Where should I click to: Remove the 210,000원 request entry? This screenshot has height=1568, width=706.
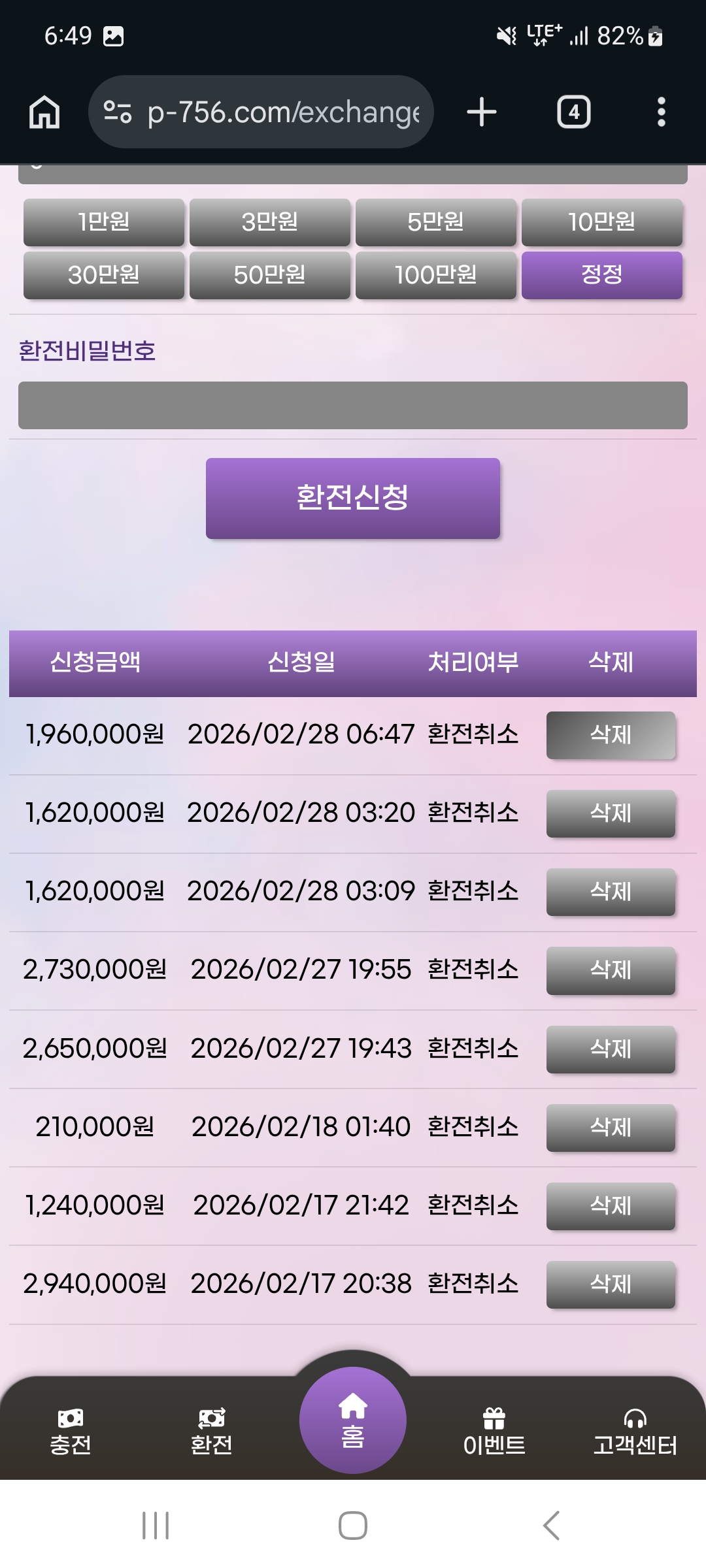pos(611,1128)
